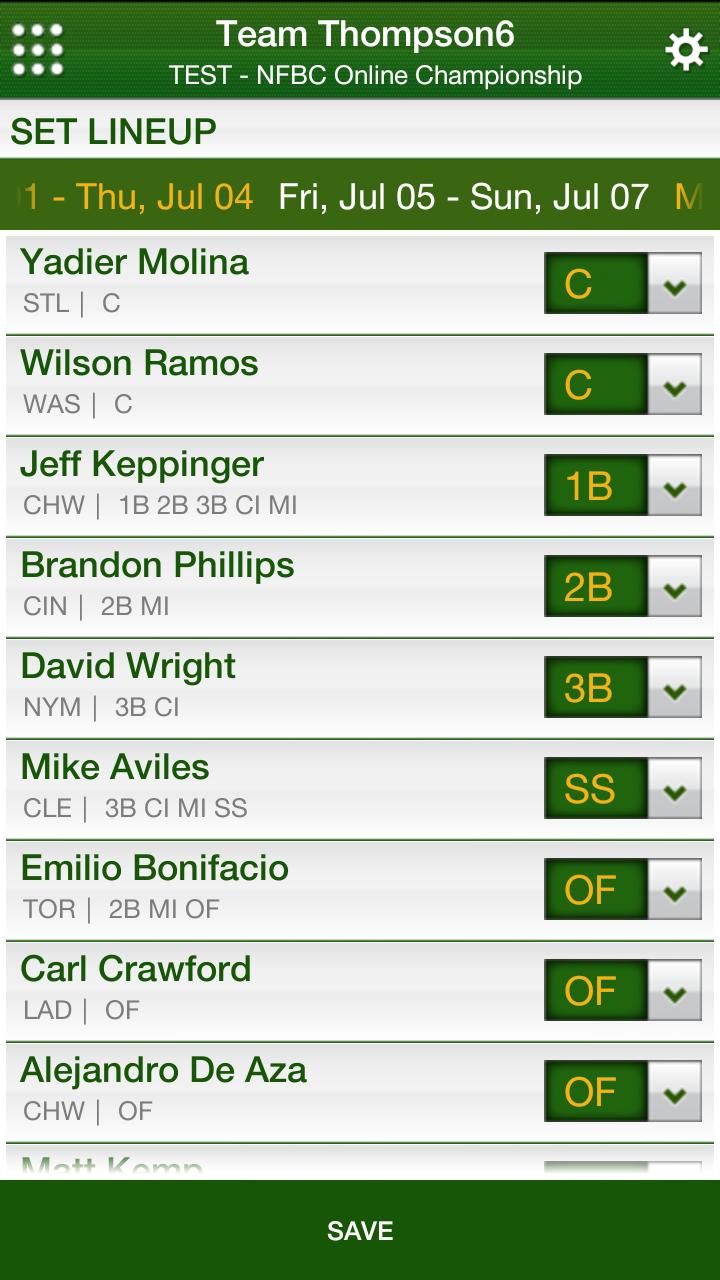Expand Emilio Bonifacio's OF dropdown
This screenshot has height=1280, width=720.
click(622, 890)
